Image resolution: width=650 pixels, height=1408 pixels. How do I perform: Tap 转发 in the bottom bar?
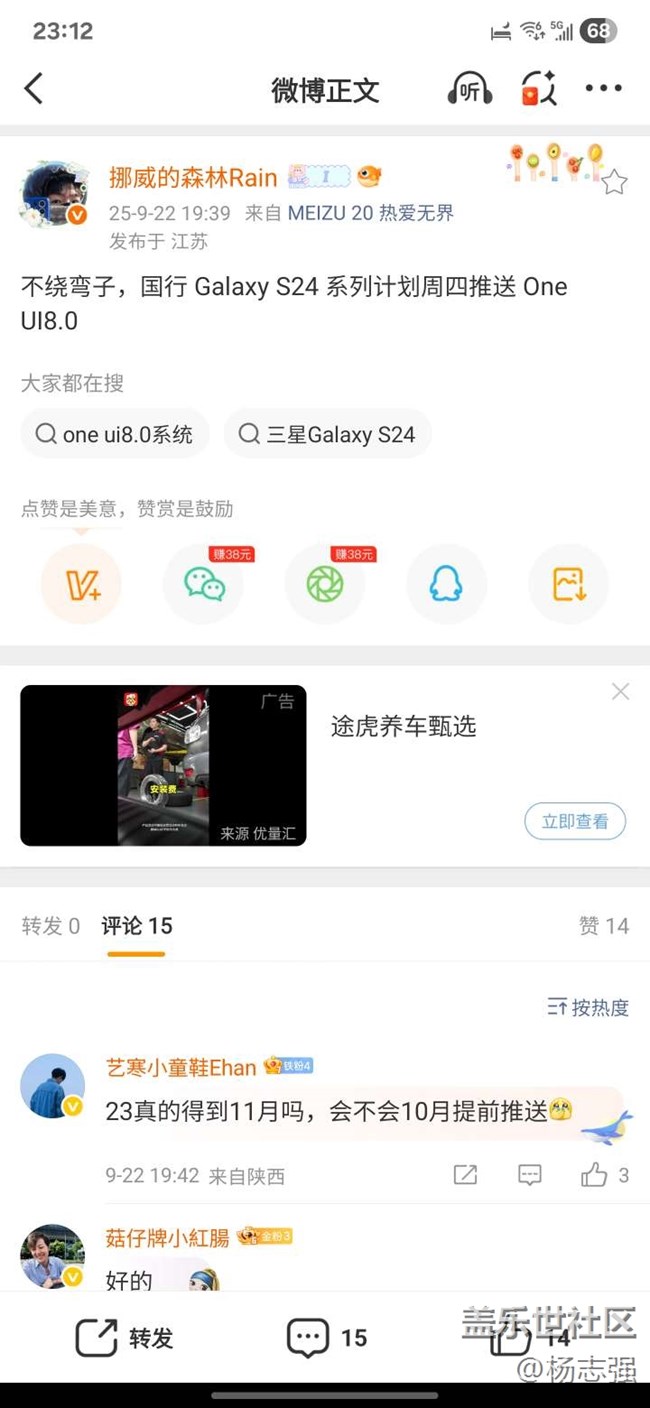pyautogui.click(x=125, y=1338)
